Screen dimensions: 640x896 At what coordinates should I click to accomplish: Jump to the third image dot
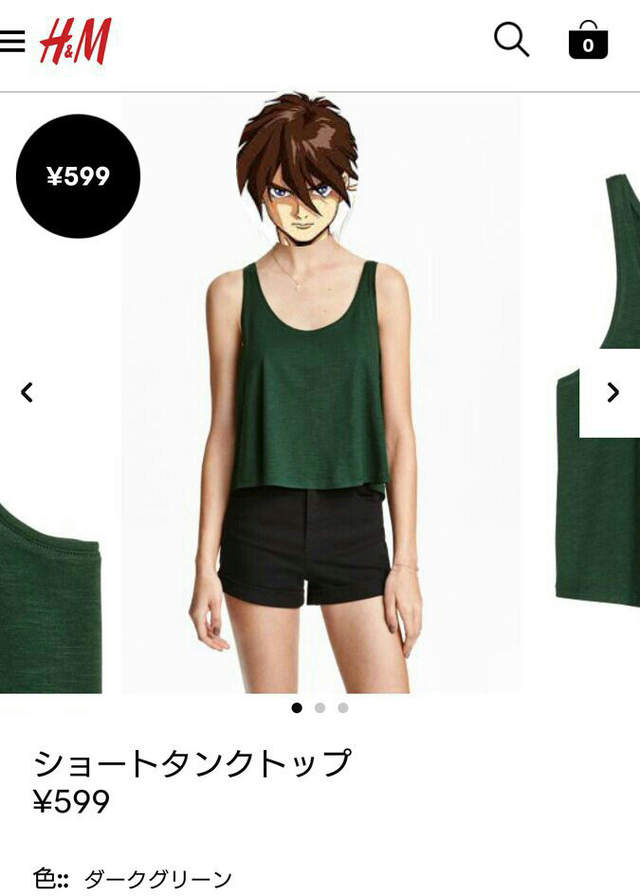point(343,708)
